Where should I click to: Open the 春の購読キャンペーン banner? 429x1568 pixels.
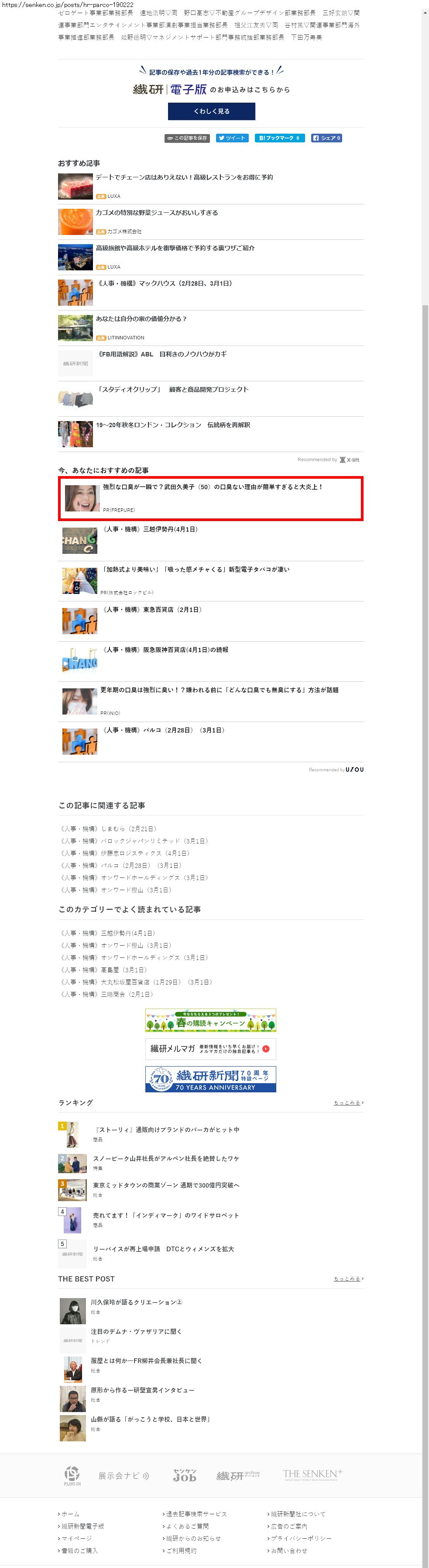[x=210, y=1021]
